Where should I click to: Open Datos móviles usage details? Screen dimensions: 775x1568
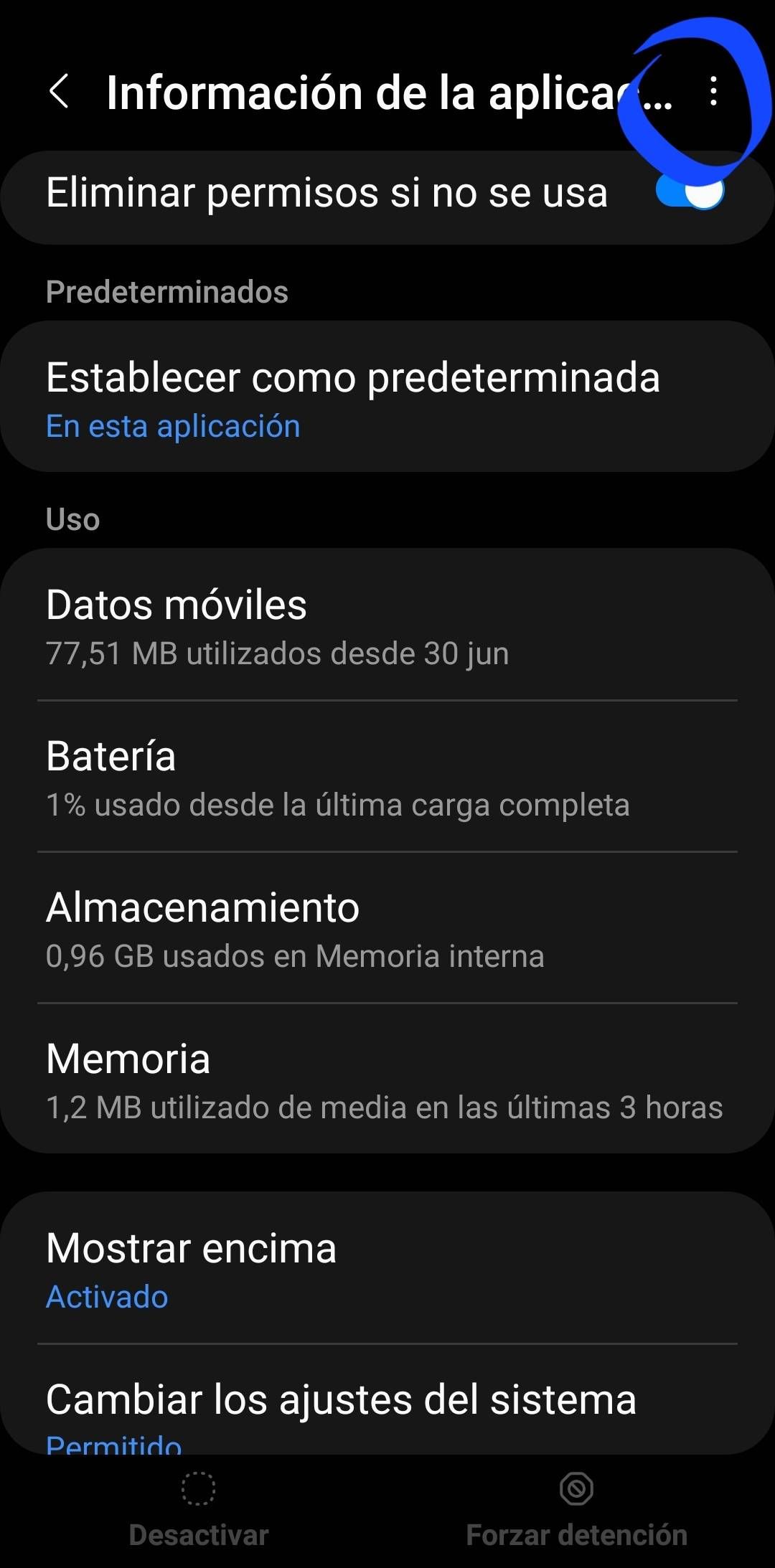click(387, 626)
